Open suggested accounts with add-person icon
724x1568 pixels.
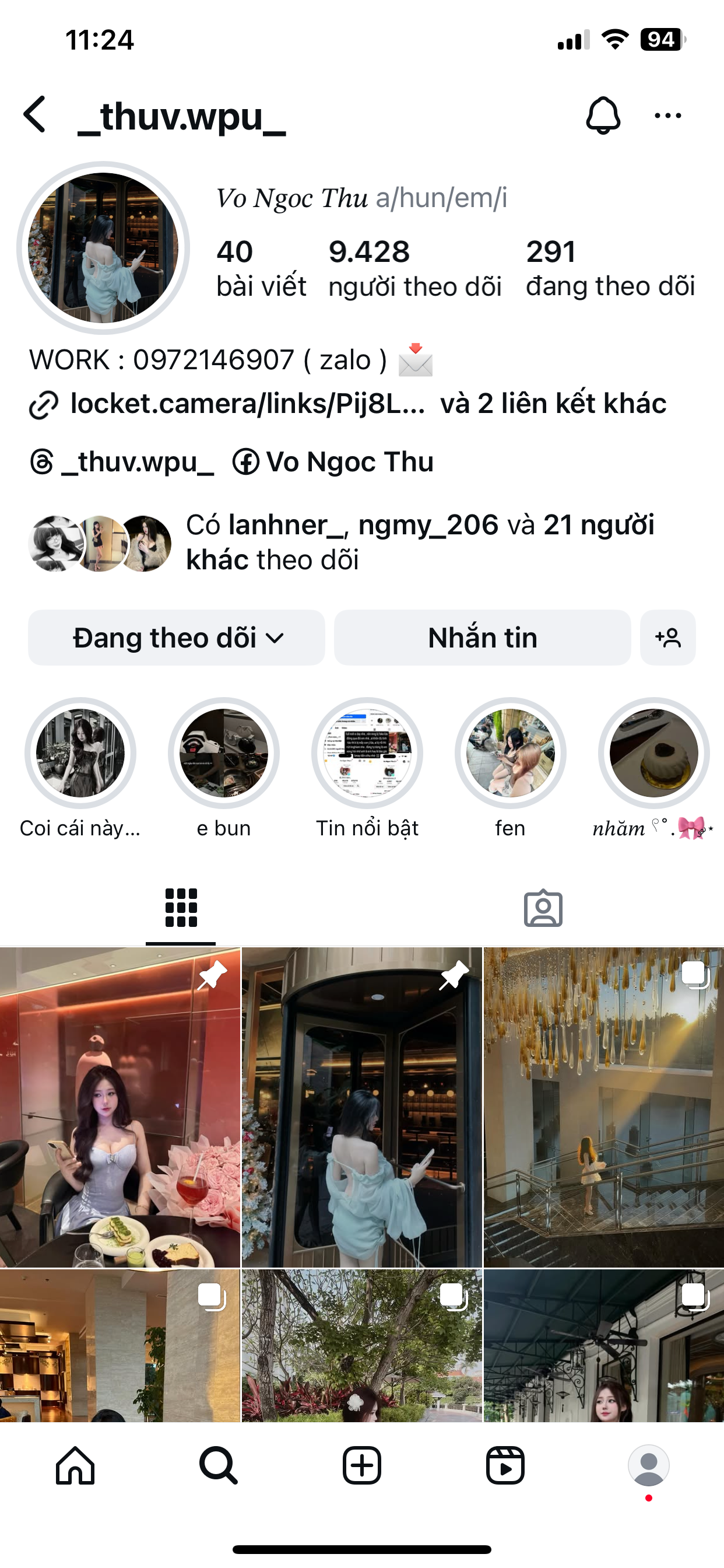667,638
